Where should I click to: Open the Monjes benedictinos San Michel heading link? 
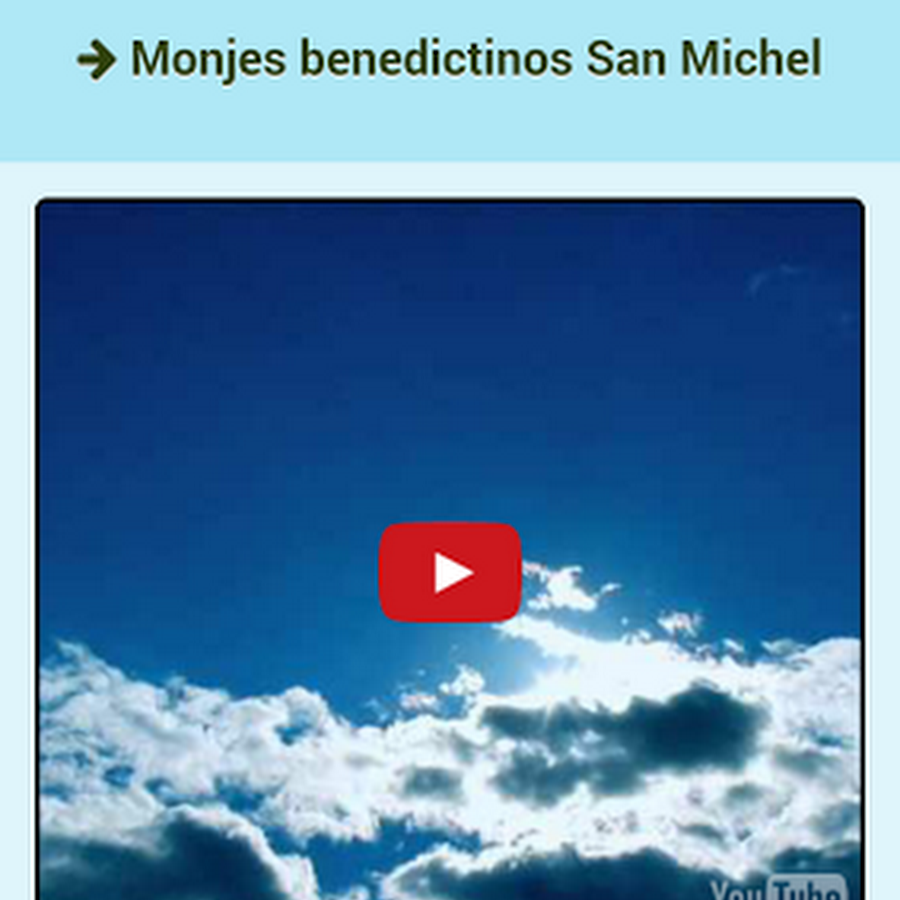(474, 60)
